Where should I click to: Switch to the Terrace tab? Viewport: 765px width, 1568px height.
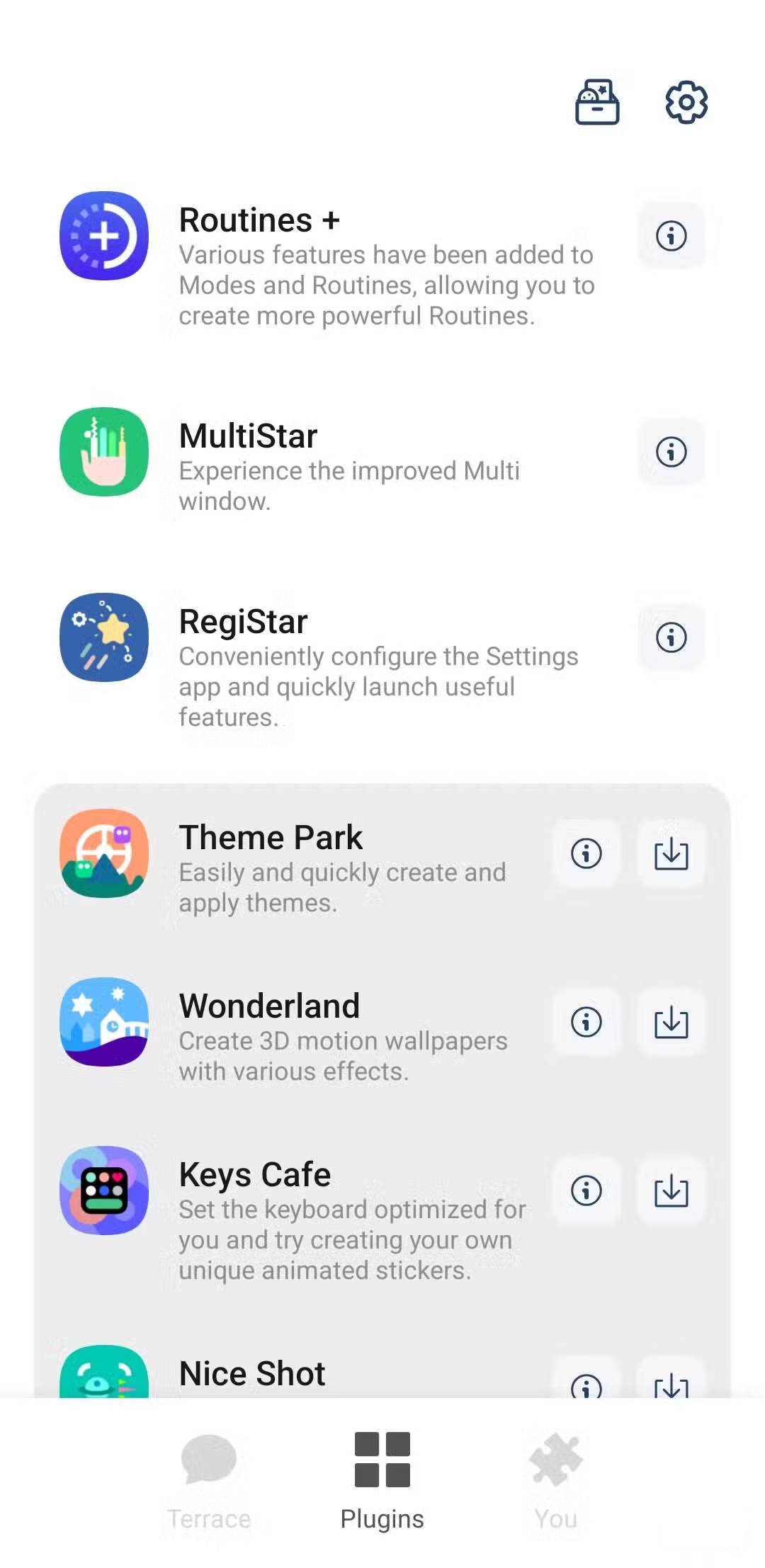(210, 1480)
